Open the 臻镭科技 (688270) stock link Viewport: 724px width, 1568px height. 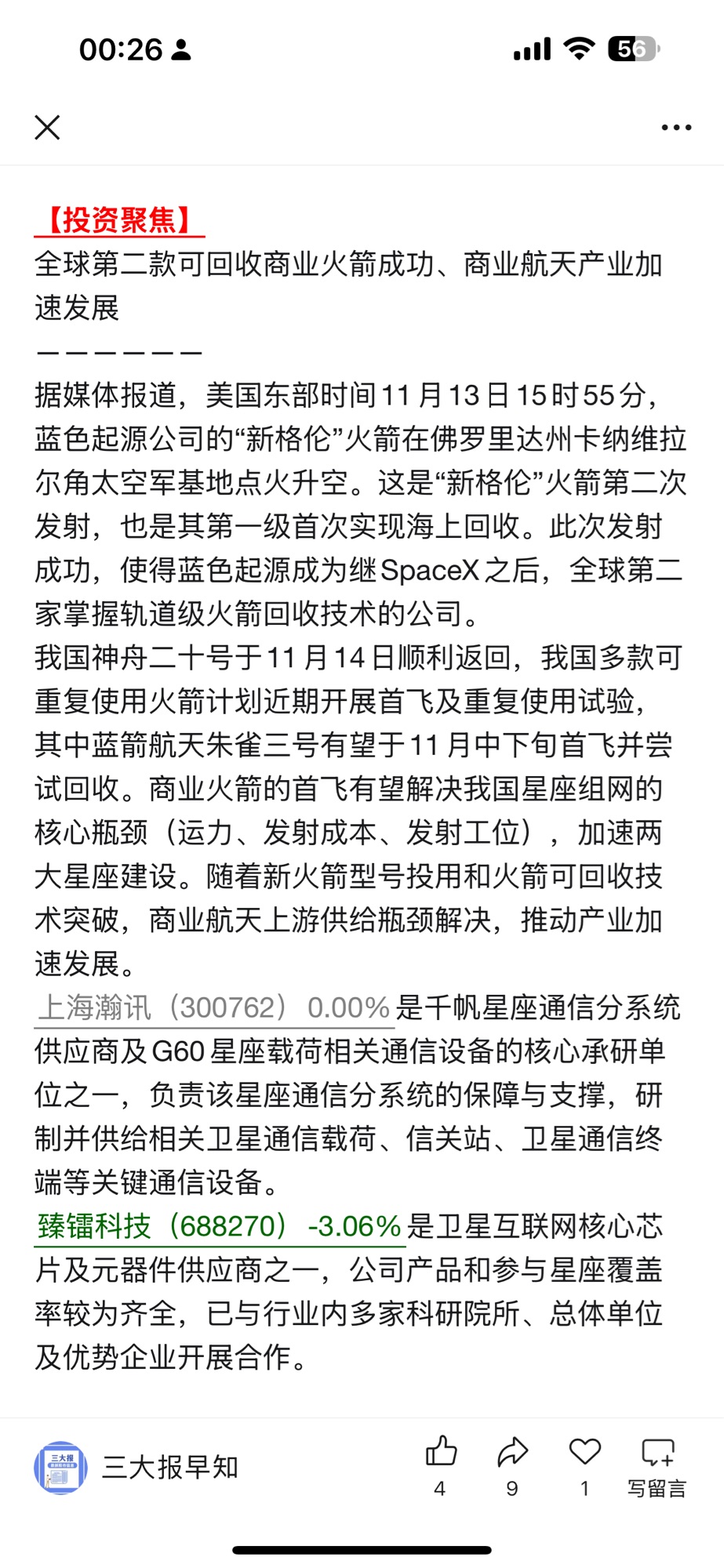(x=219, y=1226)
